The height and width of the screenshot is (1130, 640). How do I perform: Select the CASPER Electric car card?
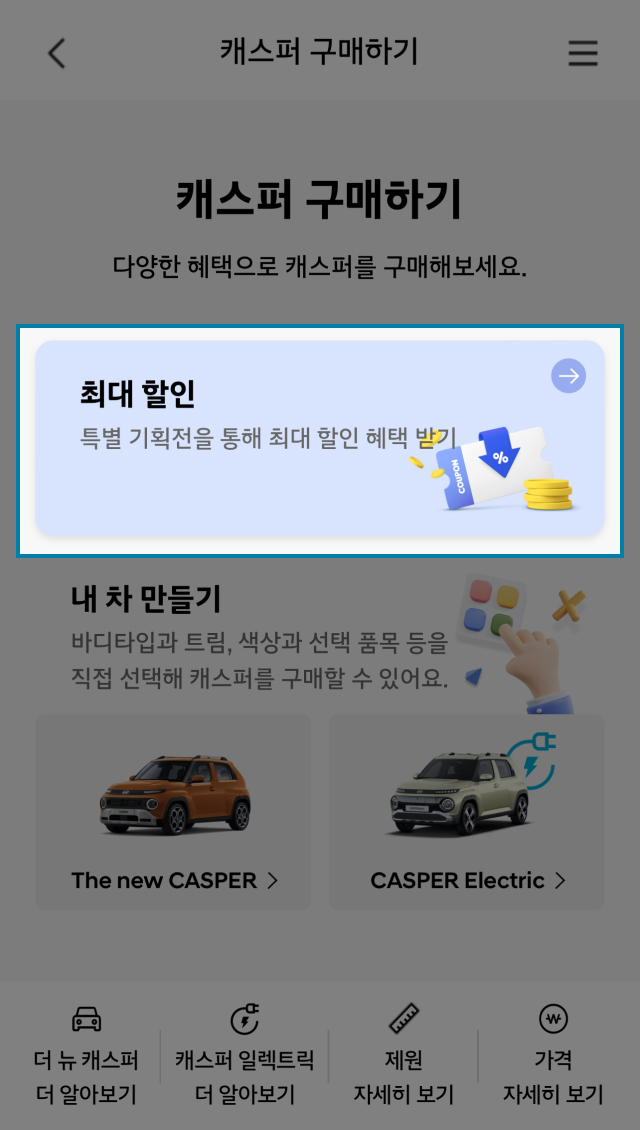(x=467, y=812)
